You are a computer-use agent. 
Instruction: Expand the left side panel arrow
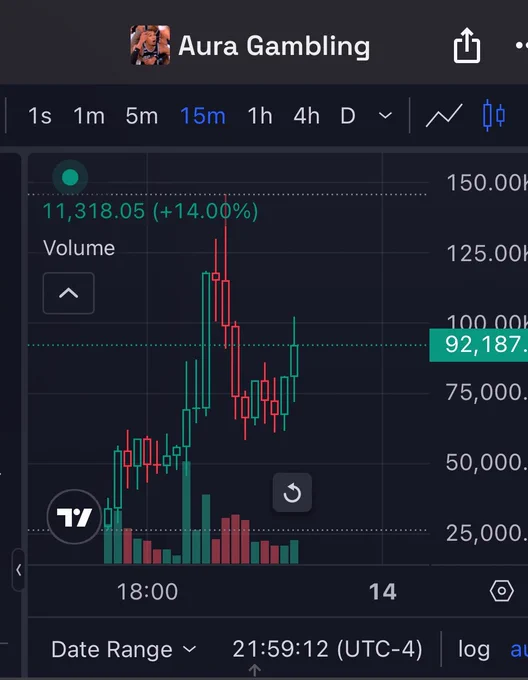[x=18, y=570]
